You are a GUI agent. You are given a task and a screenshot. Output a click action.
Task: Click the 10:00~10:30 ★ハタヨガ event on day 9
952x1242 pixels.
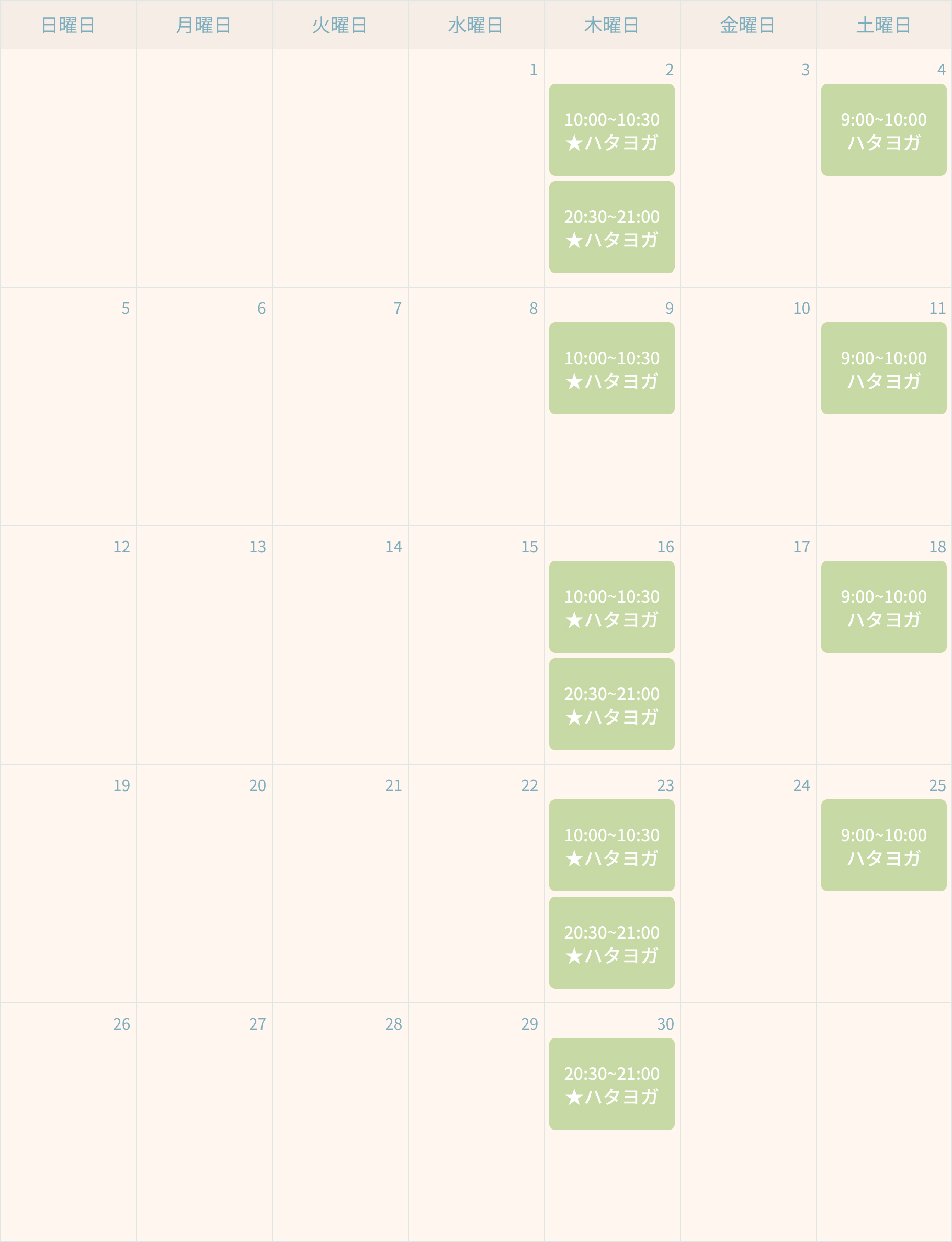[611, 367]
